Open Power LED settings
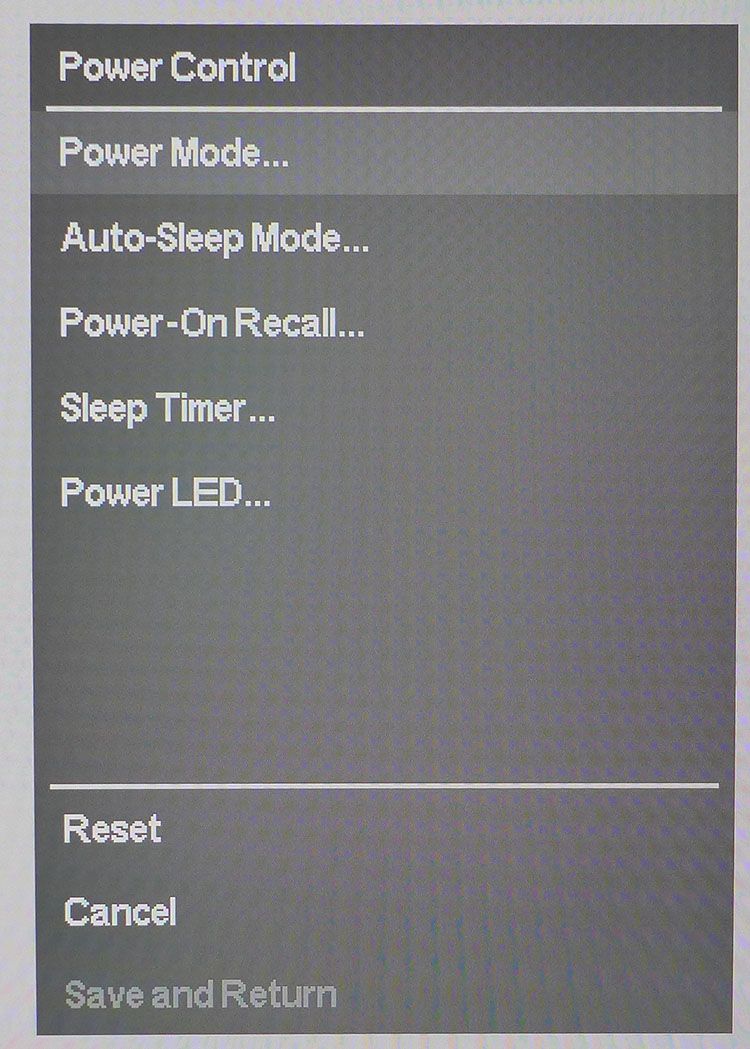 (384, 492)
